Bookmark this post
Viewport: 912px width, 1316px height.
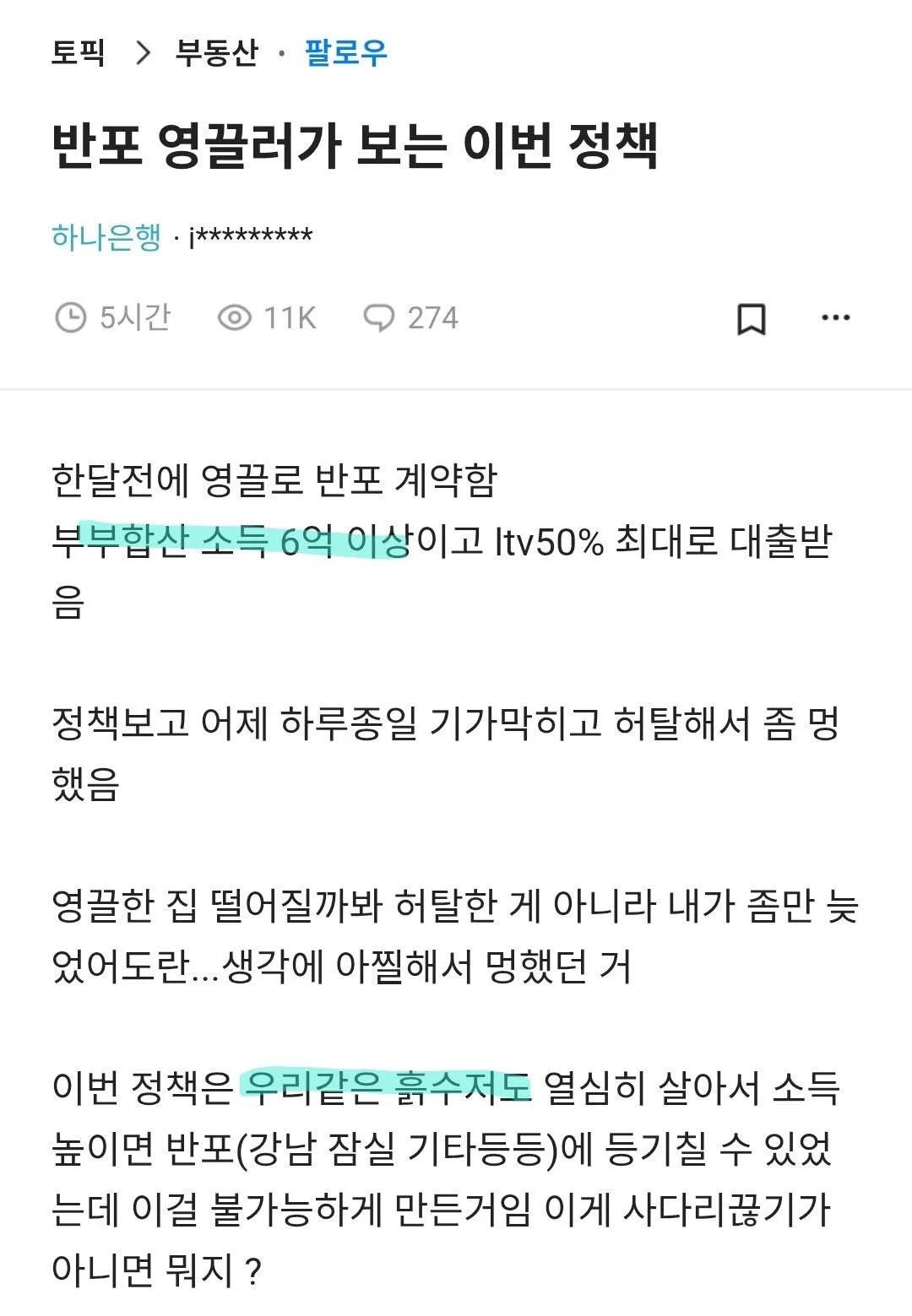(751, 319)
